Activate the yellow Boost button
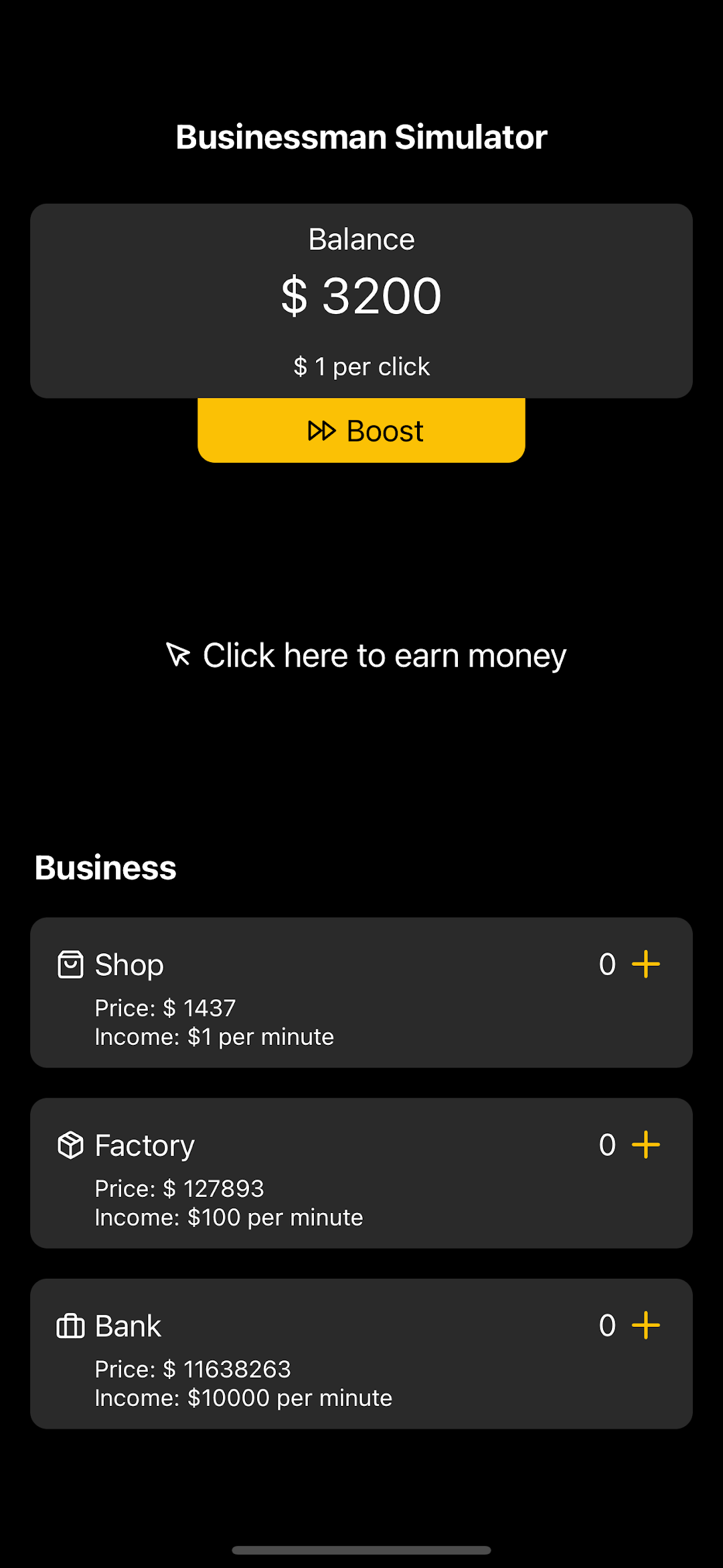The width and height of the screenshot is (723, 1568). 361,431
